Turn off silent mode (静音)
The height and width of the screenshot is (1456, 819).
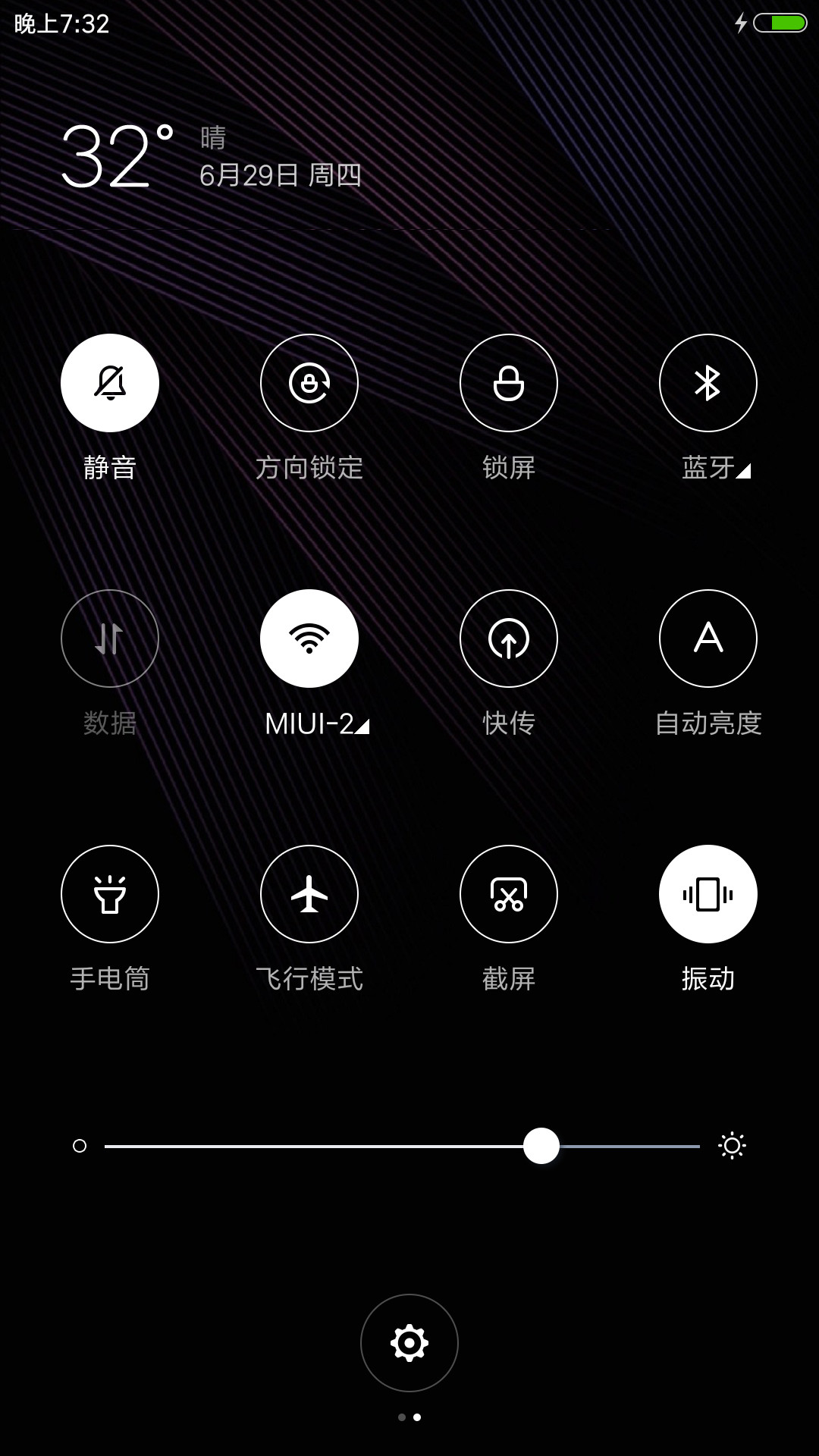click(x=110, y=383)
